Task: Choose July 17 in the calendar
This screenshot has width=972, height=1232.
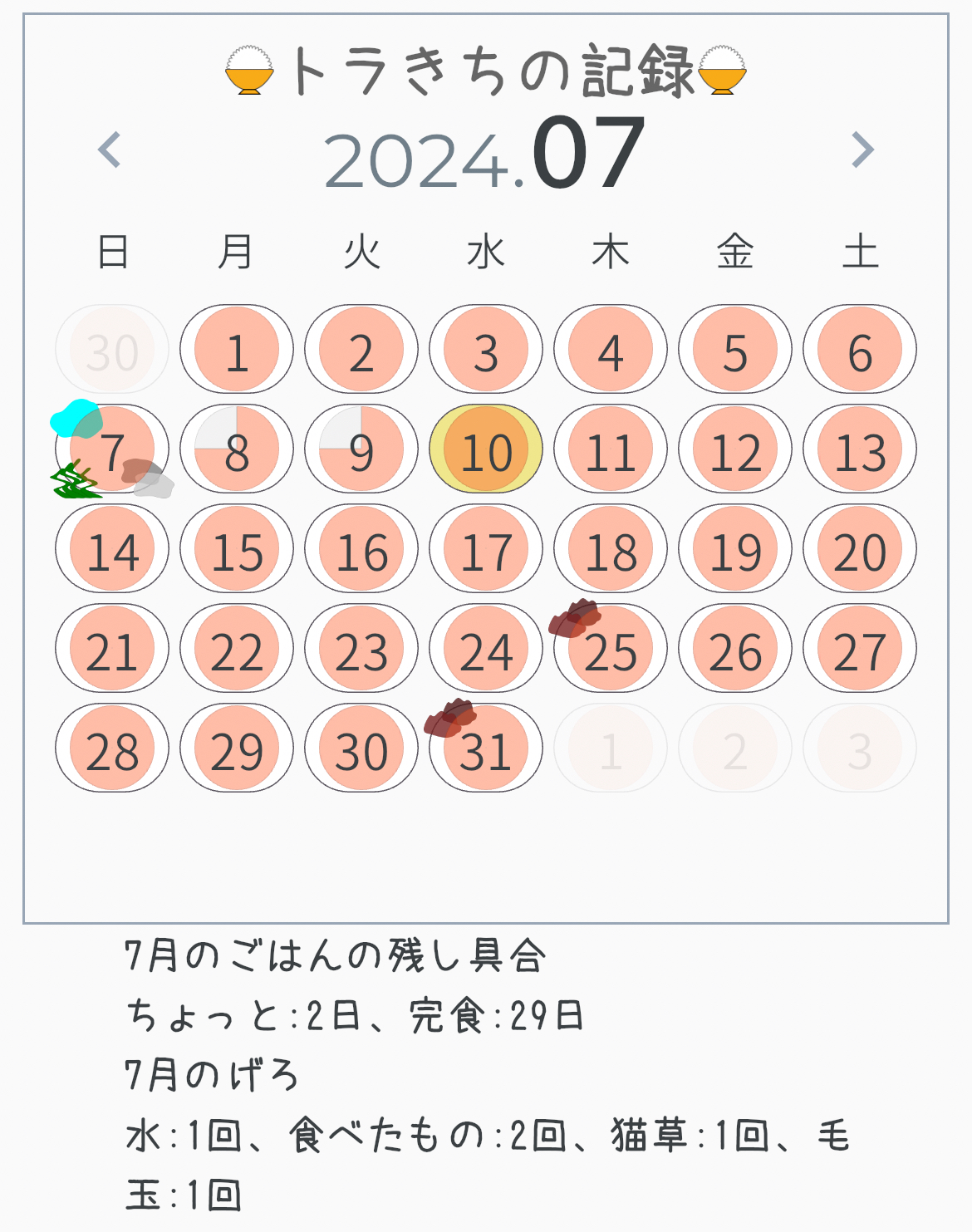Action: [x=486, y=549]
